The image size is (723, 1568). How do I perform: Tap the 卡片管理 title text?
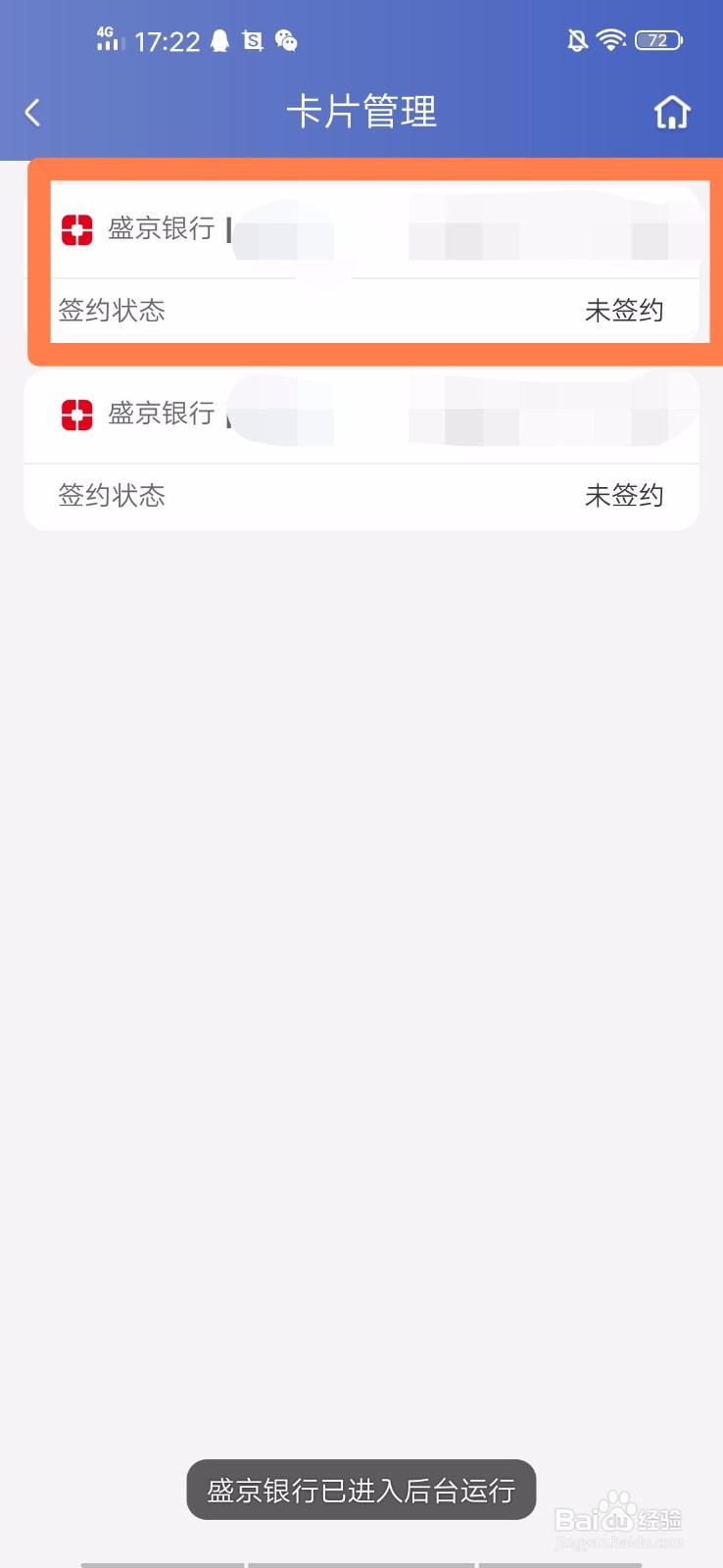[361, 112]
